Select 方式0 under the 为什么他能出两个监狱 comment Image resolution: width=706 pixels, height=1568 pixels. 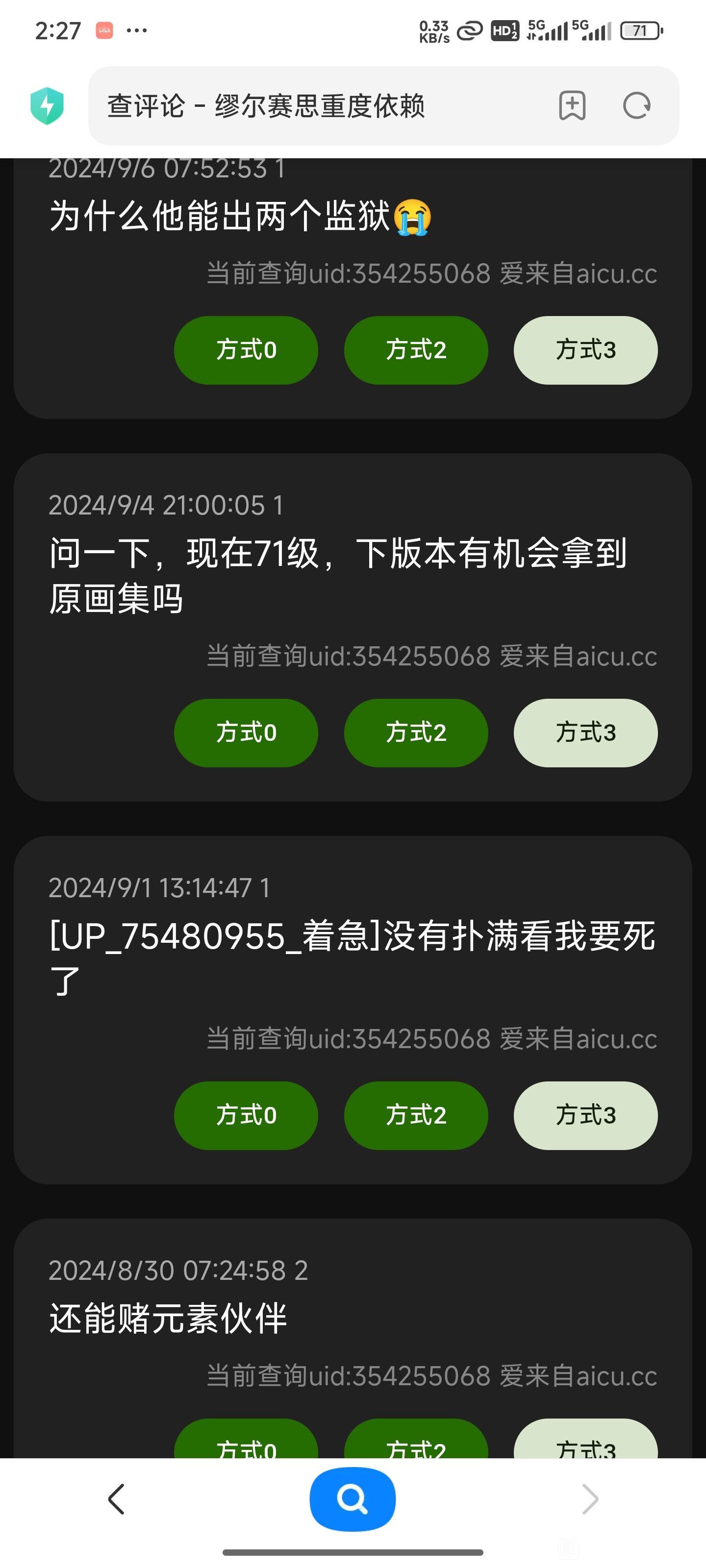pyautogui.click(x=246, y=350)
